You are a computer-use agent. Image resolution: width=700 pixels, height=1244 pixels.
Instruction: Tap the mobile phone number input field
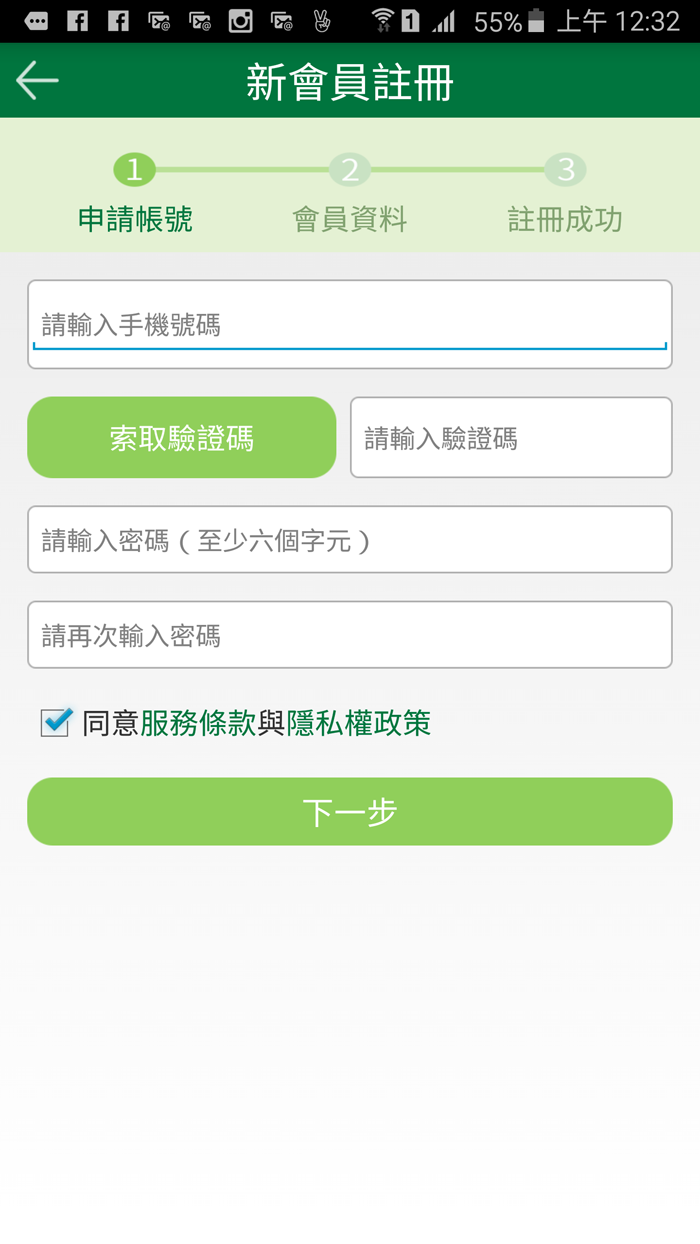350,324
